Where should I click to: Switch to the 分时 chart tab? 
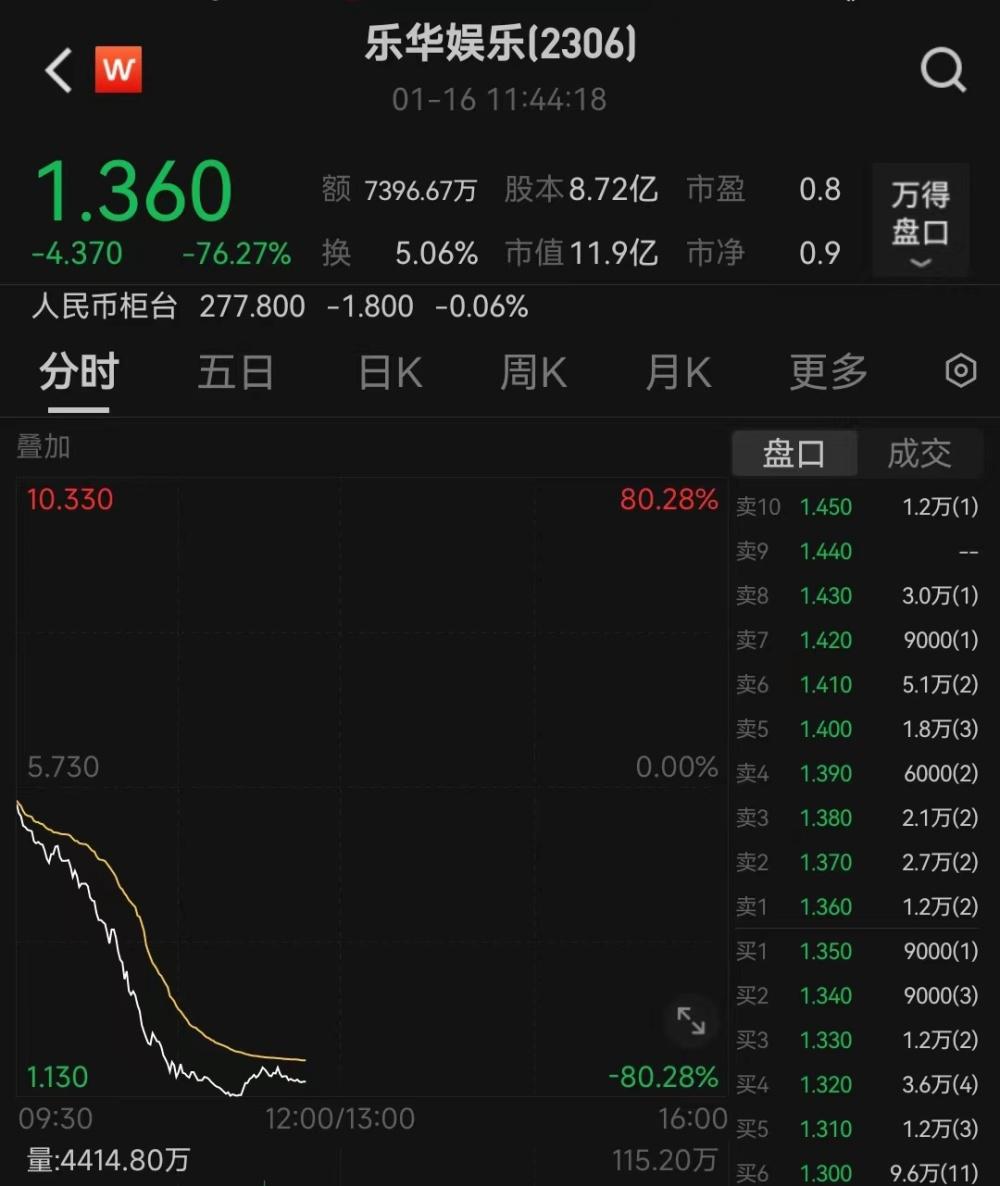click(x=78, y=373)
